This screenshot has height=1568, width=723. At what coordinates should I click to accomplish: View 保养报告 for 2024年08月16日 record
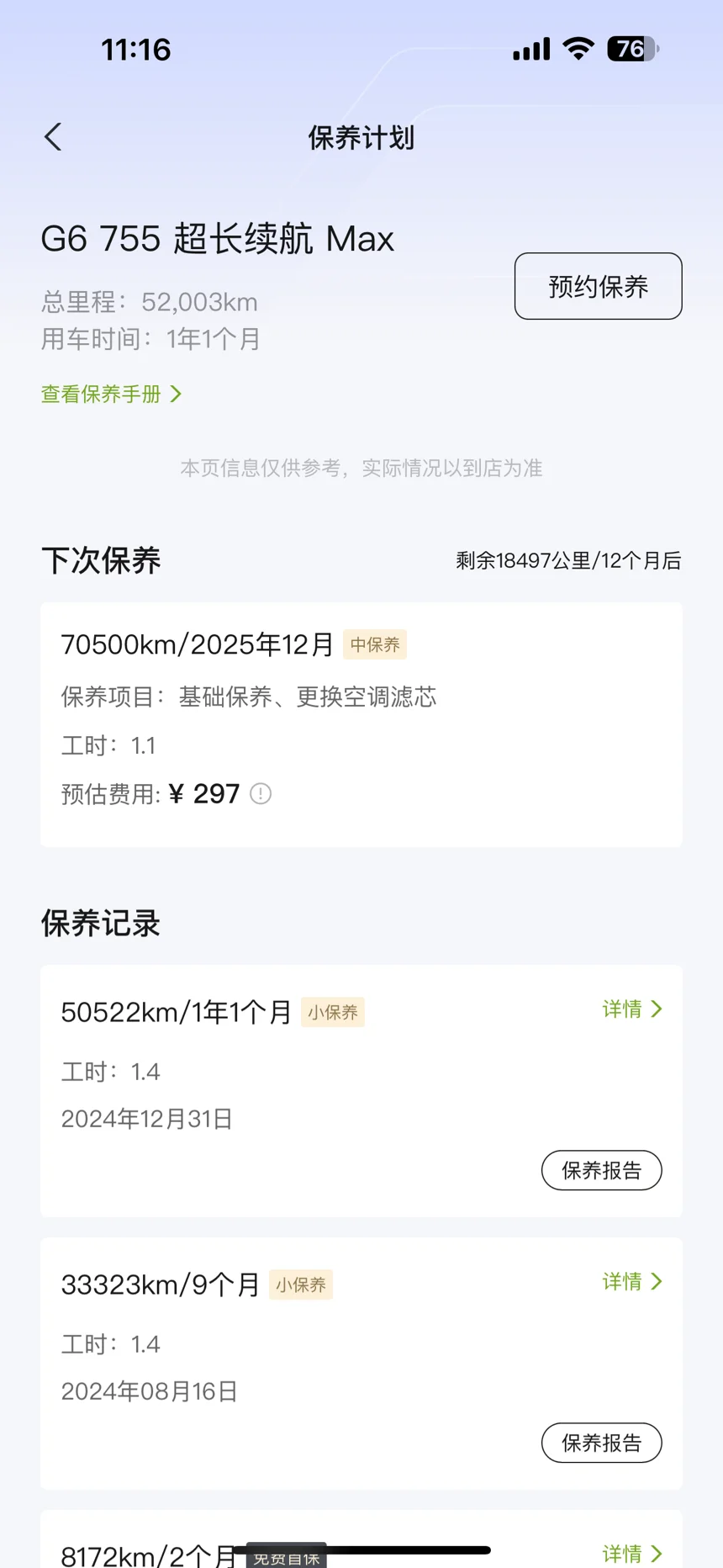(x=601, y=1443)
